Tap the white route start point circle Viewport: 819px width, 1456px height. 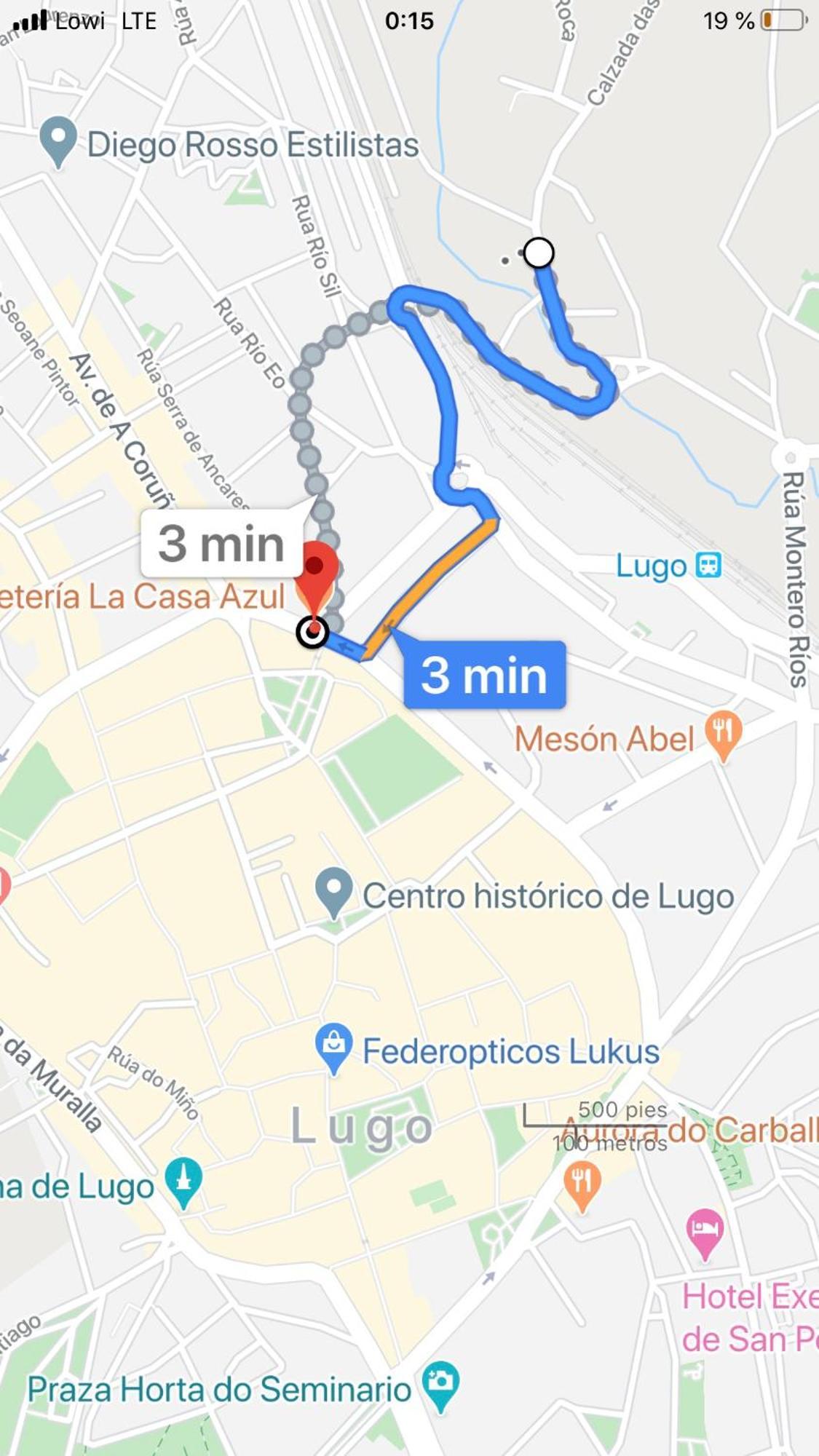click(539, 253)
